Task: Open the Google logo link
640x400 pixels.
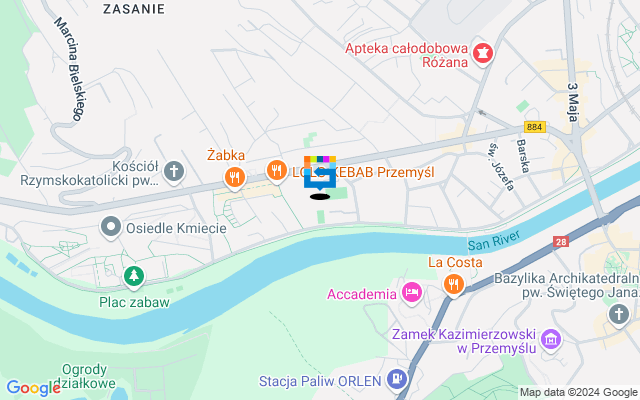Action: pos(34,388)
